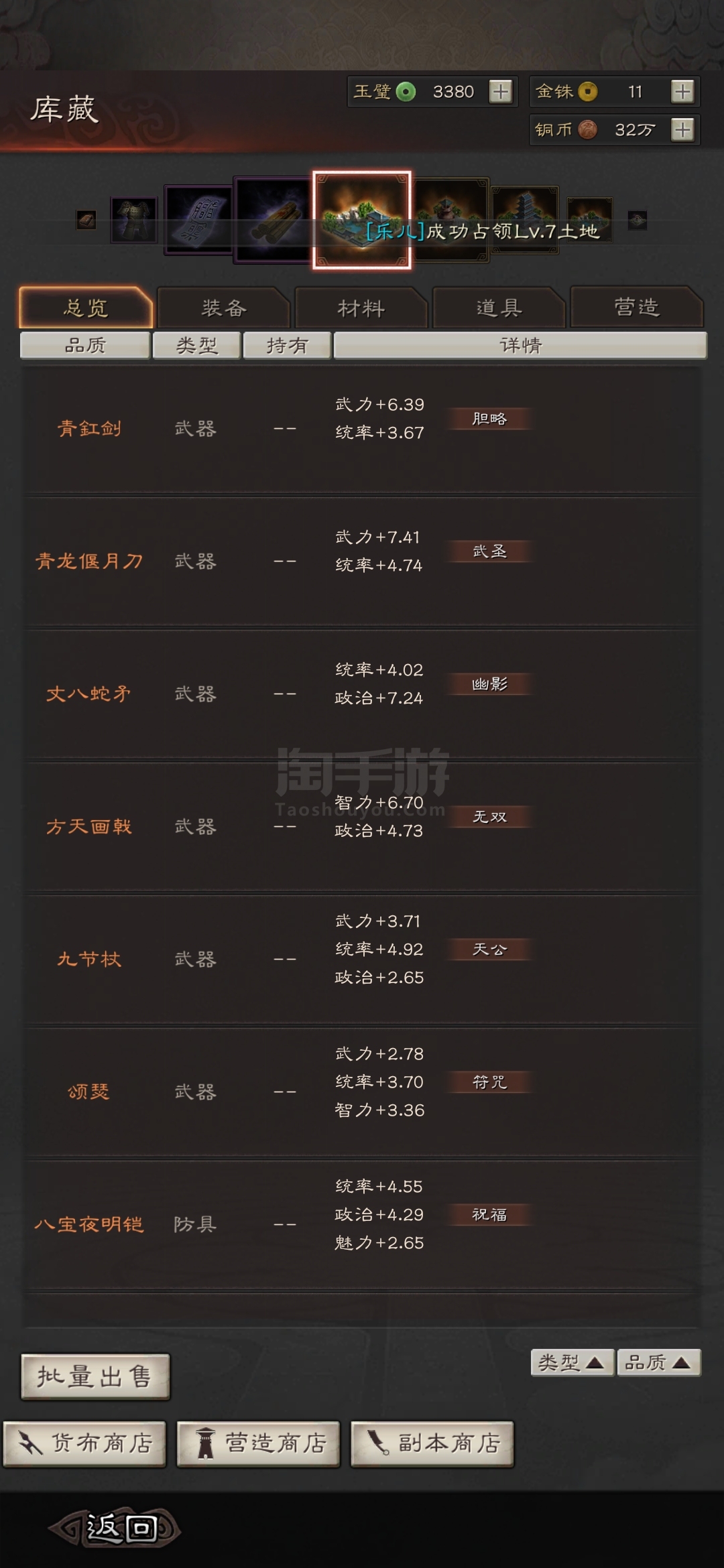Go to the 营造 tab
The image size is (724, 1568).
click(x=637, y=308)
